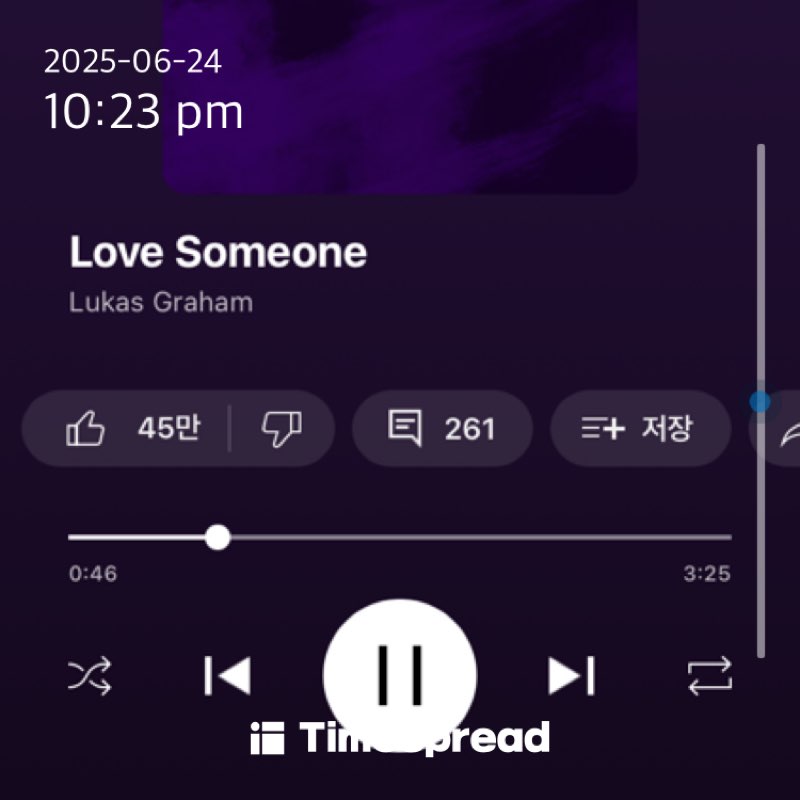800x800 pixels.
Task: Toggle repeat mode
Action: (x=710, y=677)
